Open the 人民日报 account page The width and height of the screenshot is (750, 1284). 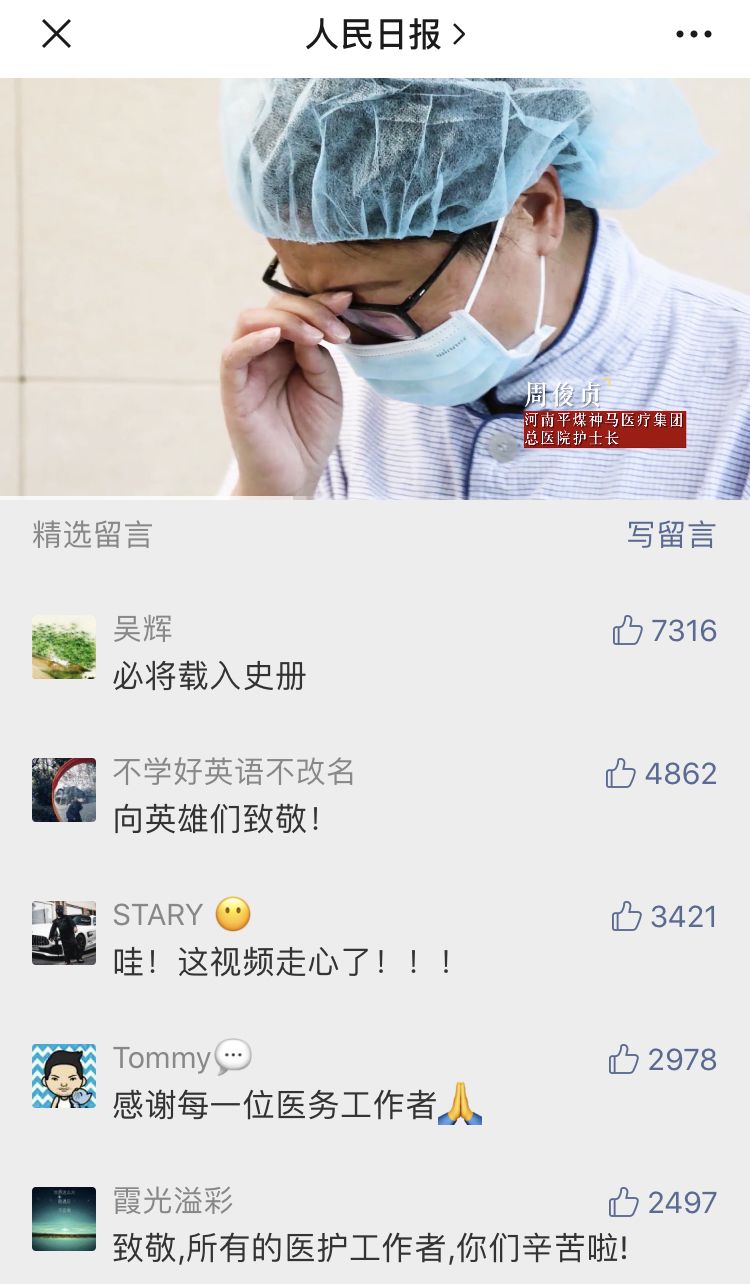tap(385, 35)
